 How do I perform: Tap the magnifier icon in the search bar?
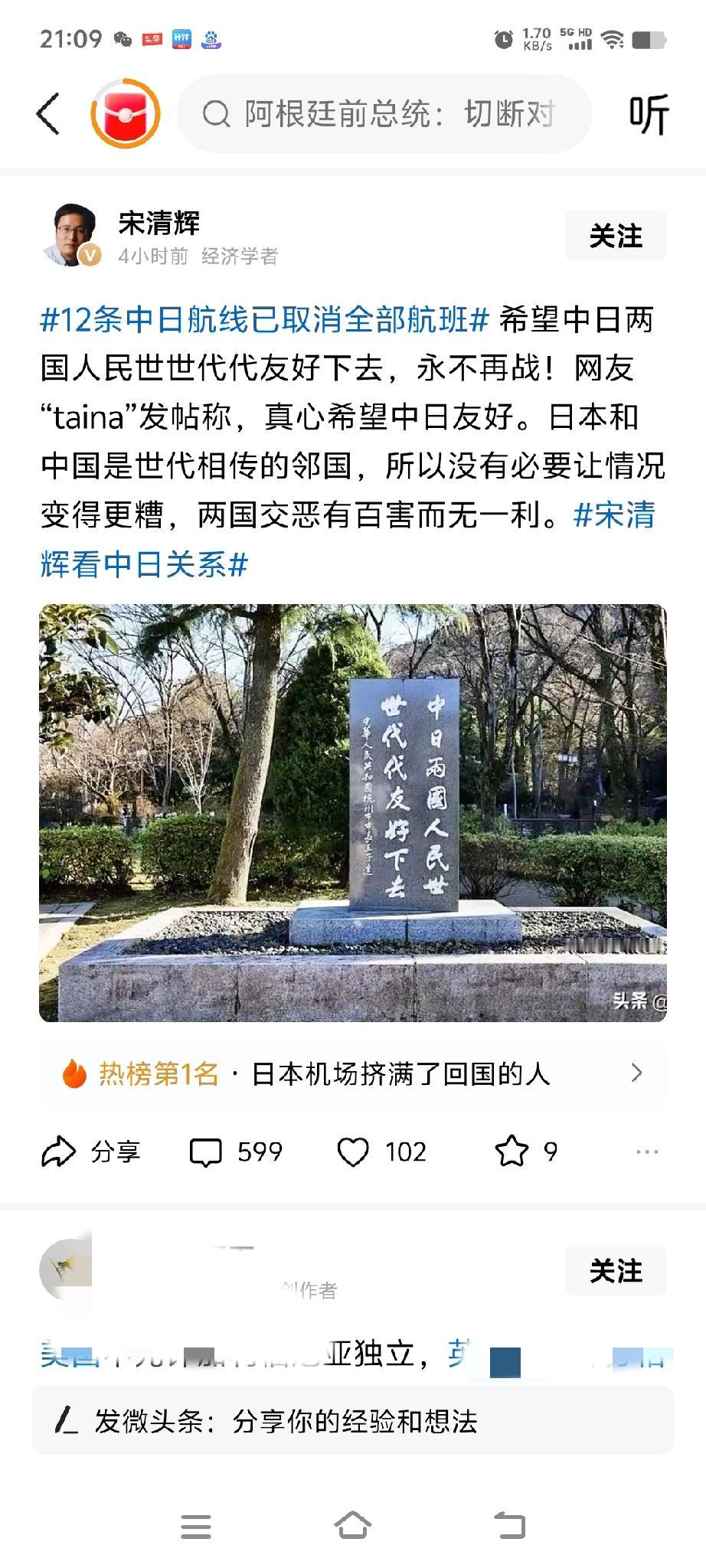(218, 115)
